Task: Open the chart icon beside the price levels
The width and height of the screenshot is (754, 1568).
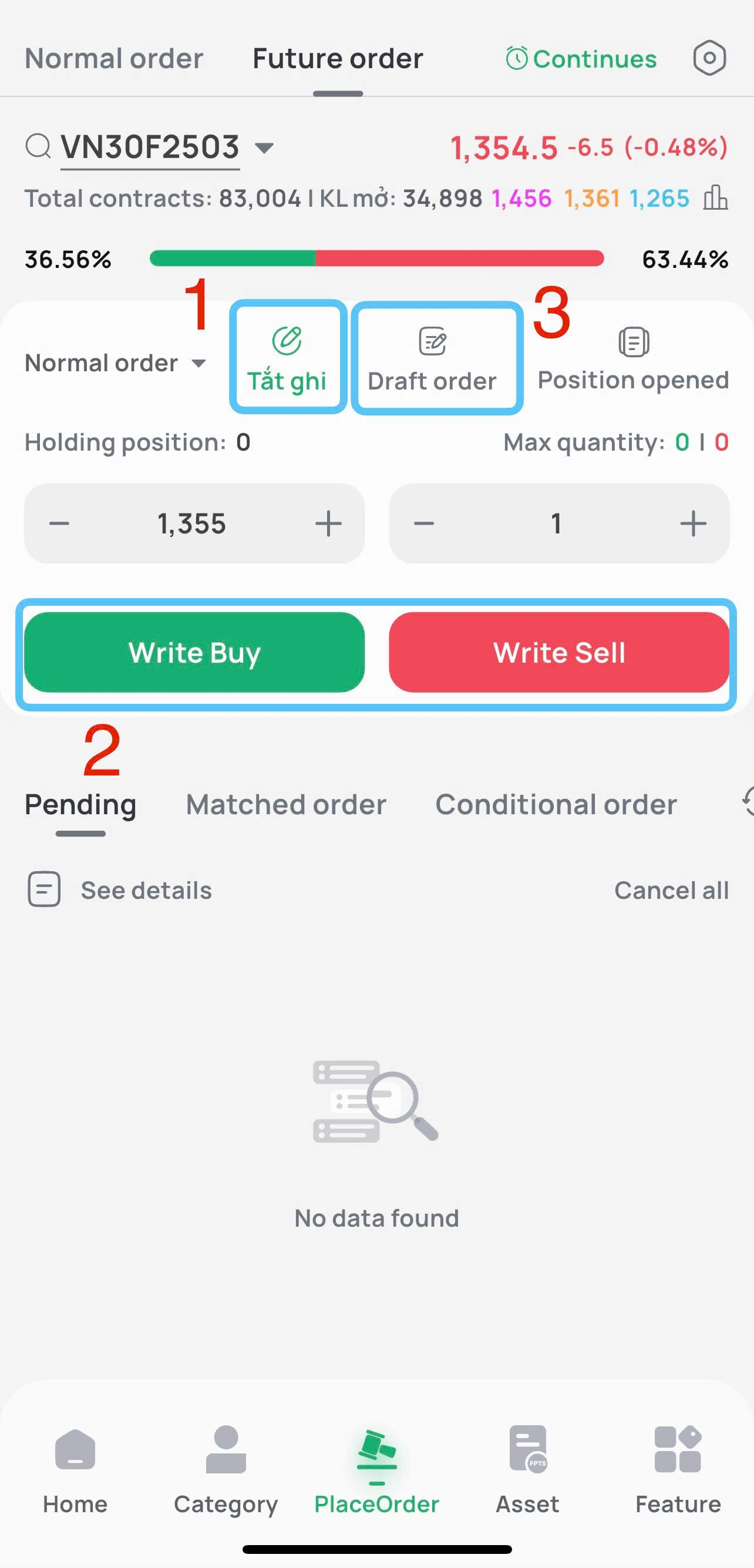Action: click(x=715, y=198)
